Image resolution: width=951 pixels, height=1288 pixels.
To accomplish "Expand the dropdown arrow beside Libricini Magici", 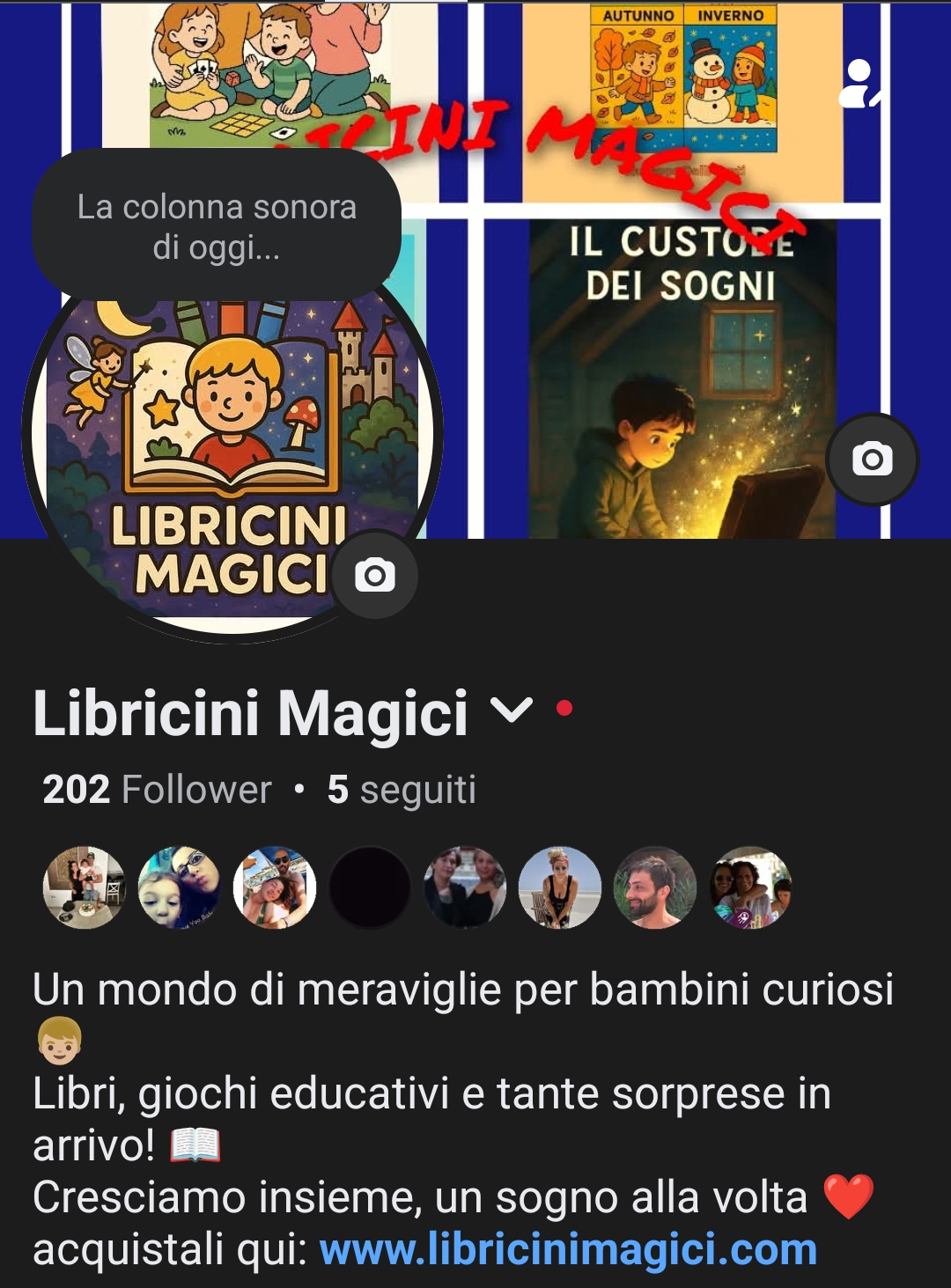I will (x=512, y=710).
